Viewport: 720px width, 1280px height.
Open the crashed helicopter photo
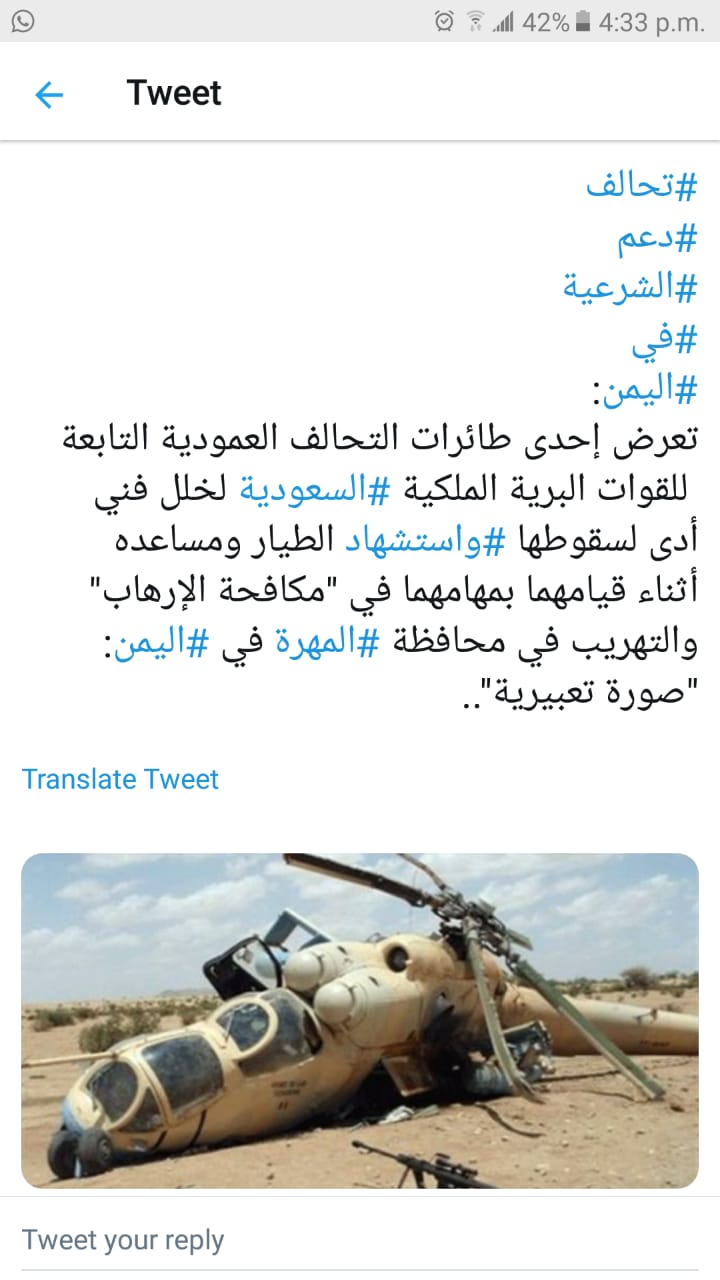tap(360, 1020)
